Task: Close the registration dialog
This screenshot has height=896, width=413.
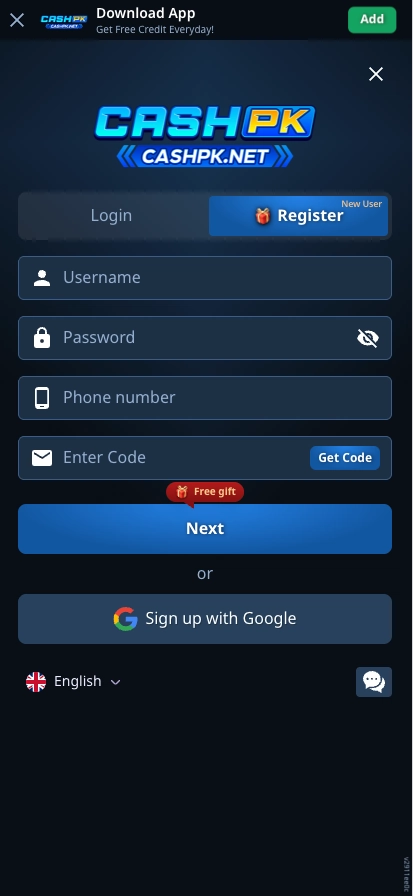Action: tap(376, 74)
